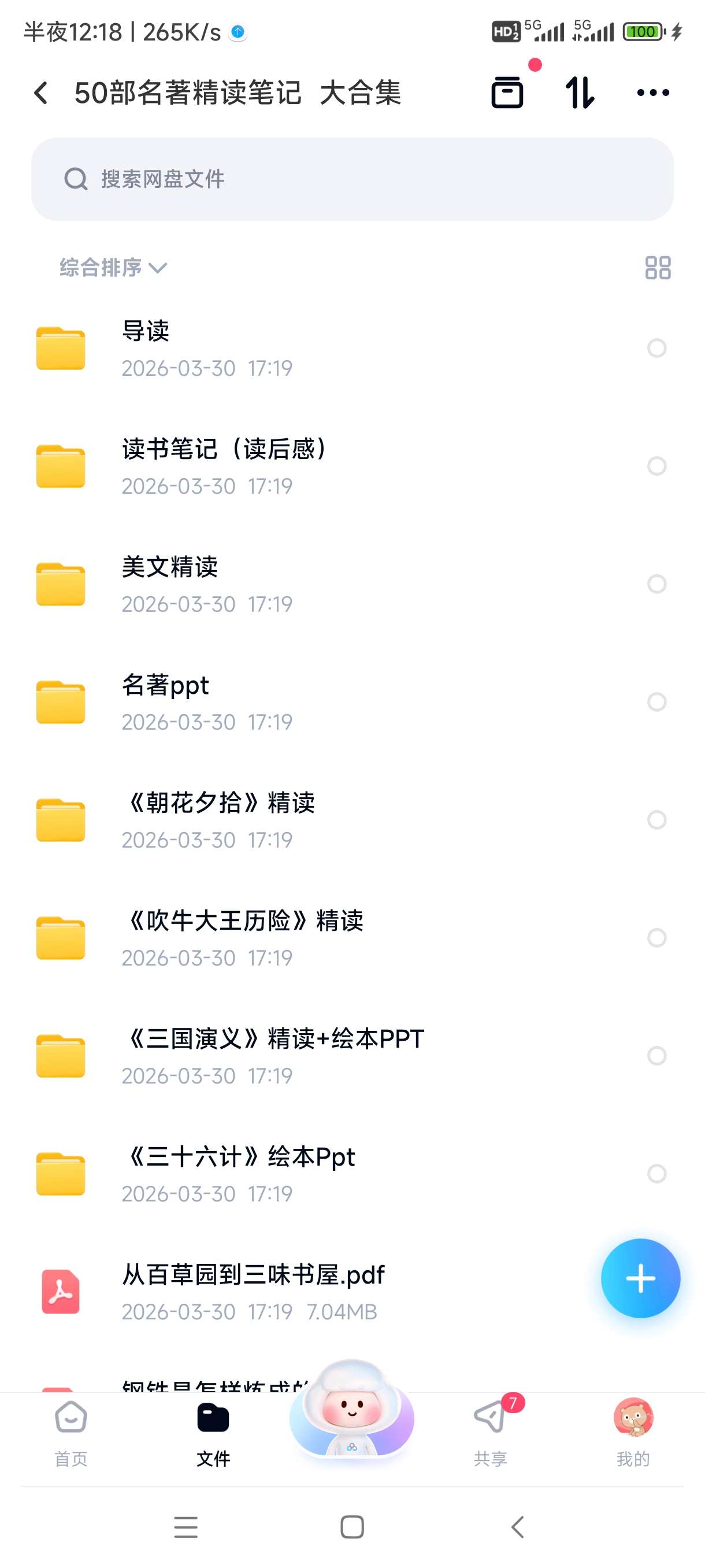Image resolution: width=705 pixels, height=1568 pixels.
Task: Select the 导读 folder's selection circle
Action: 656,349
